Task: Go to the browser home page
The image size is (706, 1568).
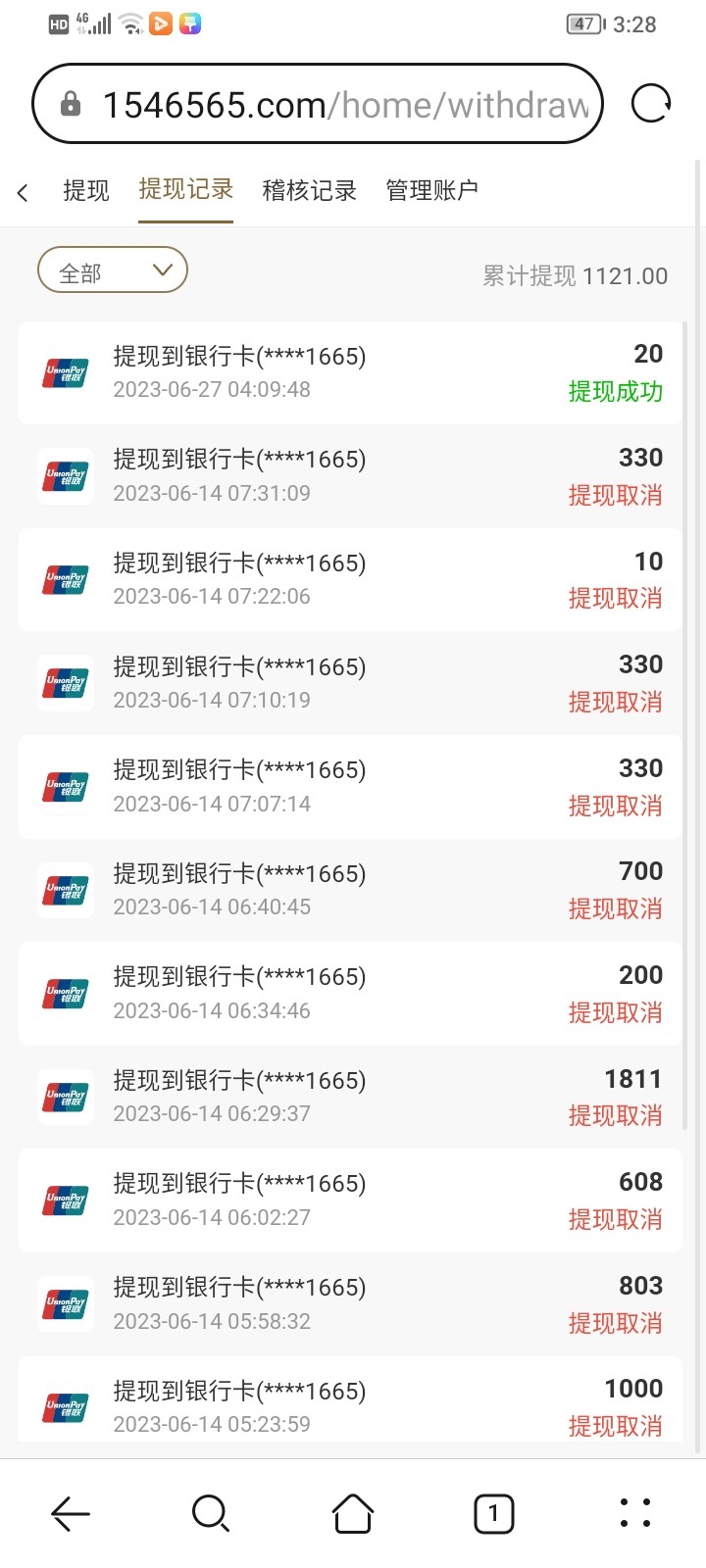Action: [353, 1513]
